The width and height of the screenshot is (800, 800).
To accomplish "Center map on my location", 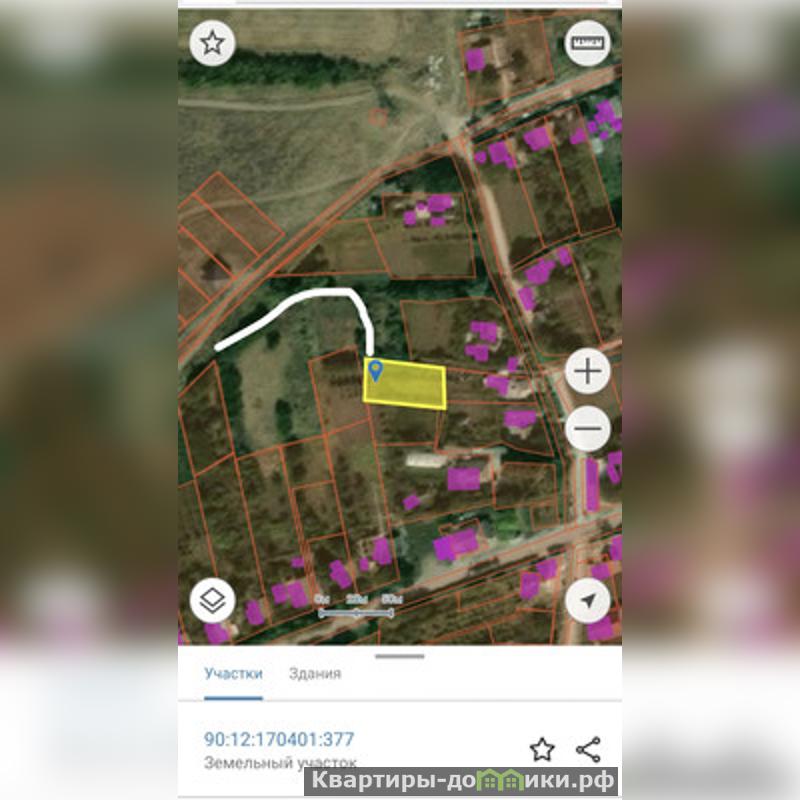I will [588, 601].
